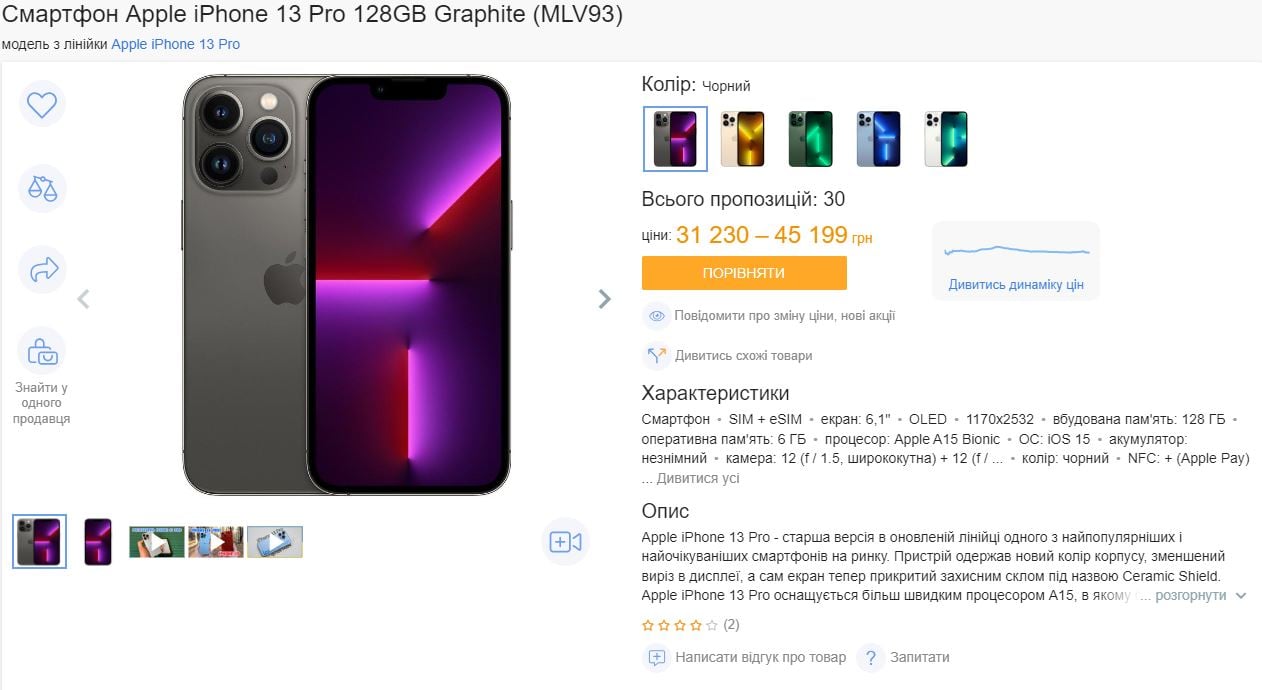
Task: Ask a question via Запитати
Action: [x=918, y=658]
